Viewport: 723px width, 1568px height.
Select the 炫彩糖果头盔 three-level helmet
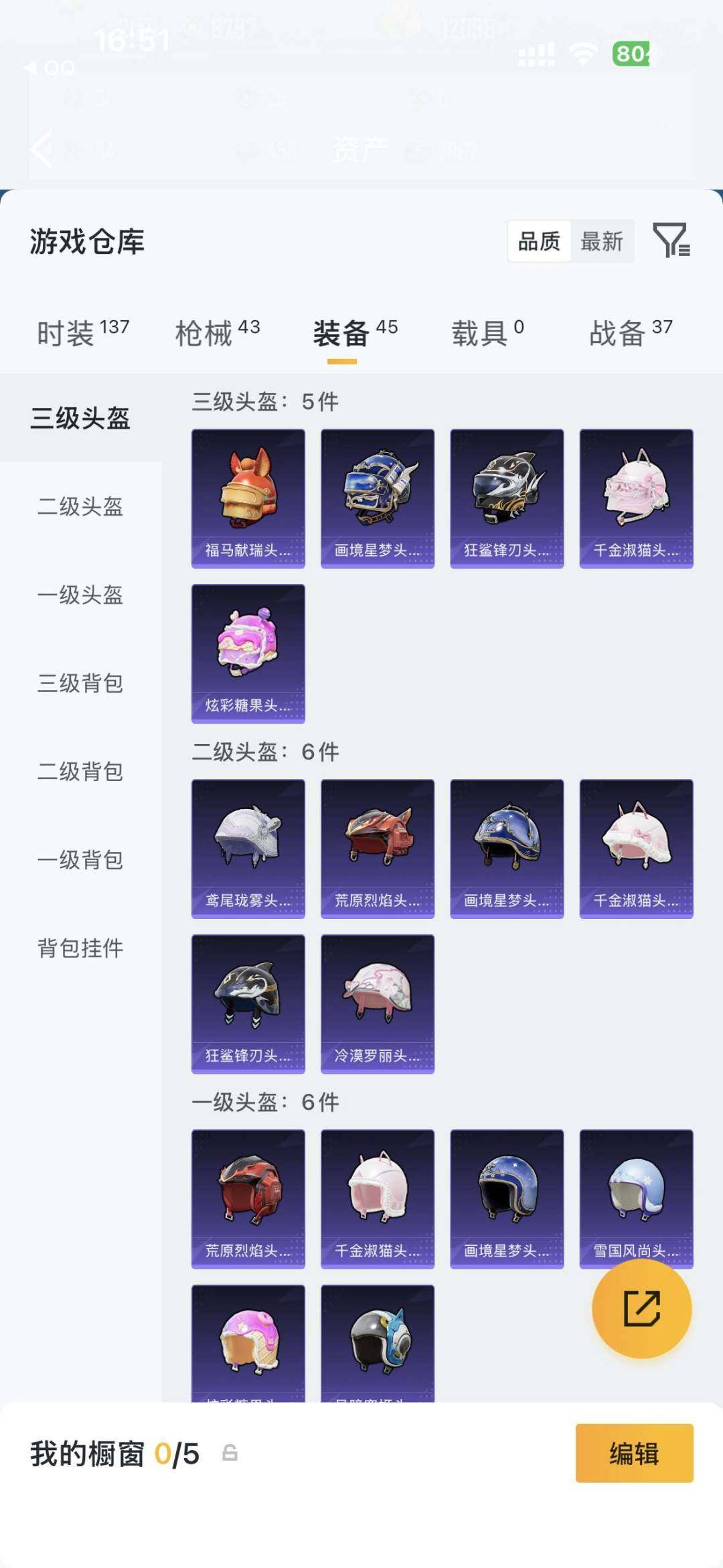click(248, 653)
